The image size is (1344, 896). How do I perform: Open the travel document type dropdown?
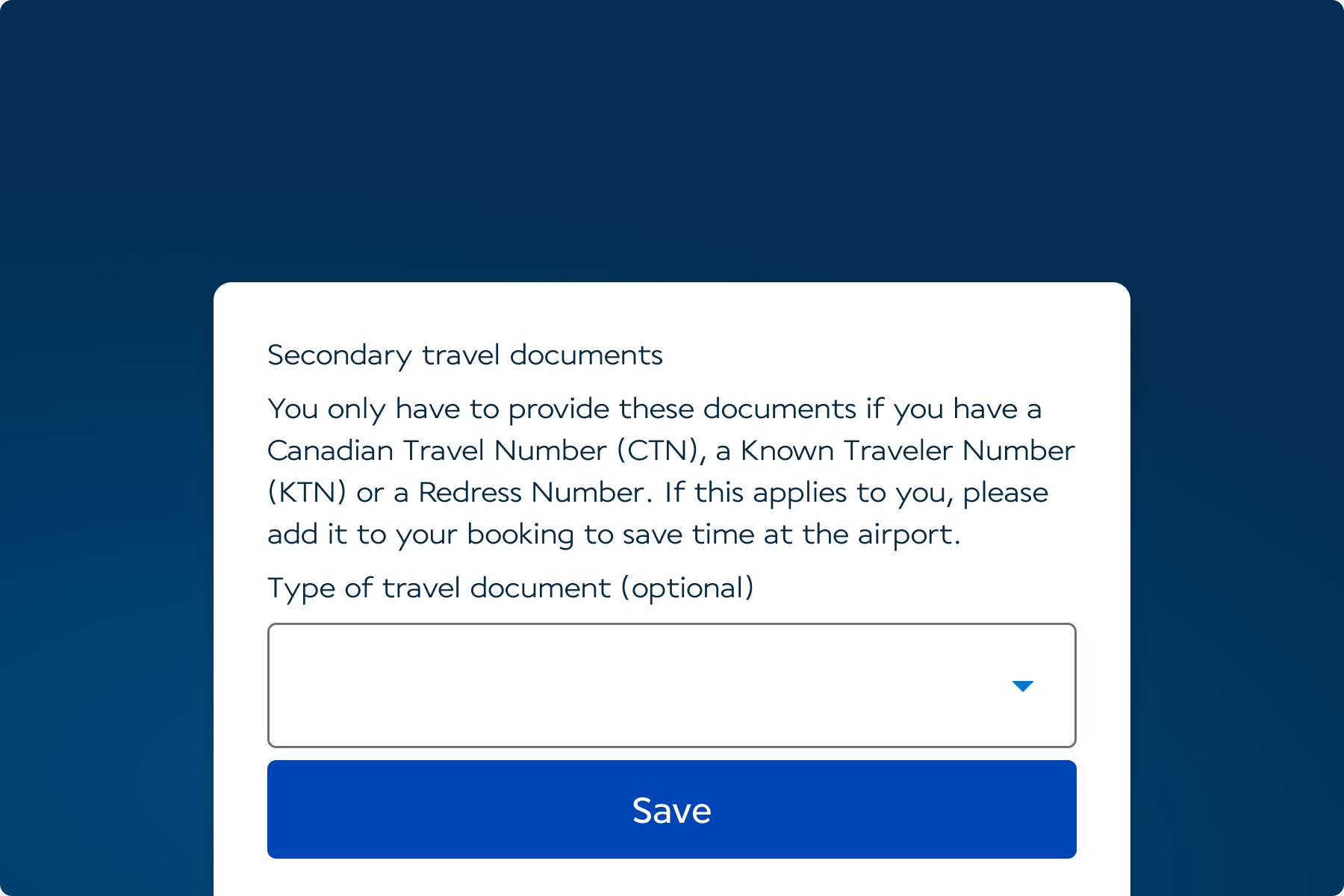[671, 685]
